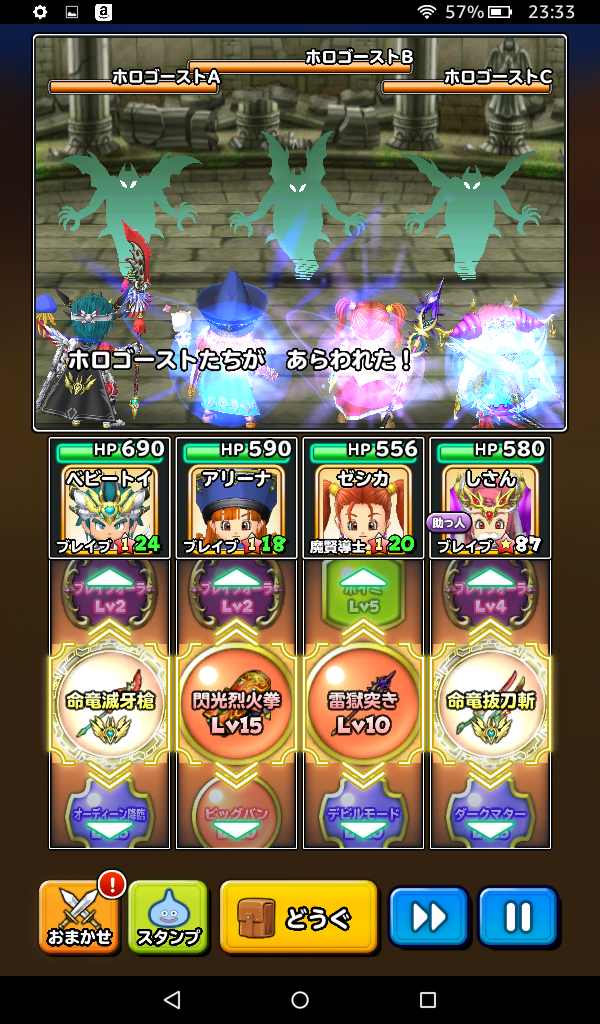This screenshot has height=1024, width=600.
Task: Open the どうぐ items bag
Action: coord(298,917)
